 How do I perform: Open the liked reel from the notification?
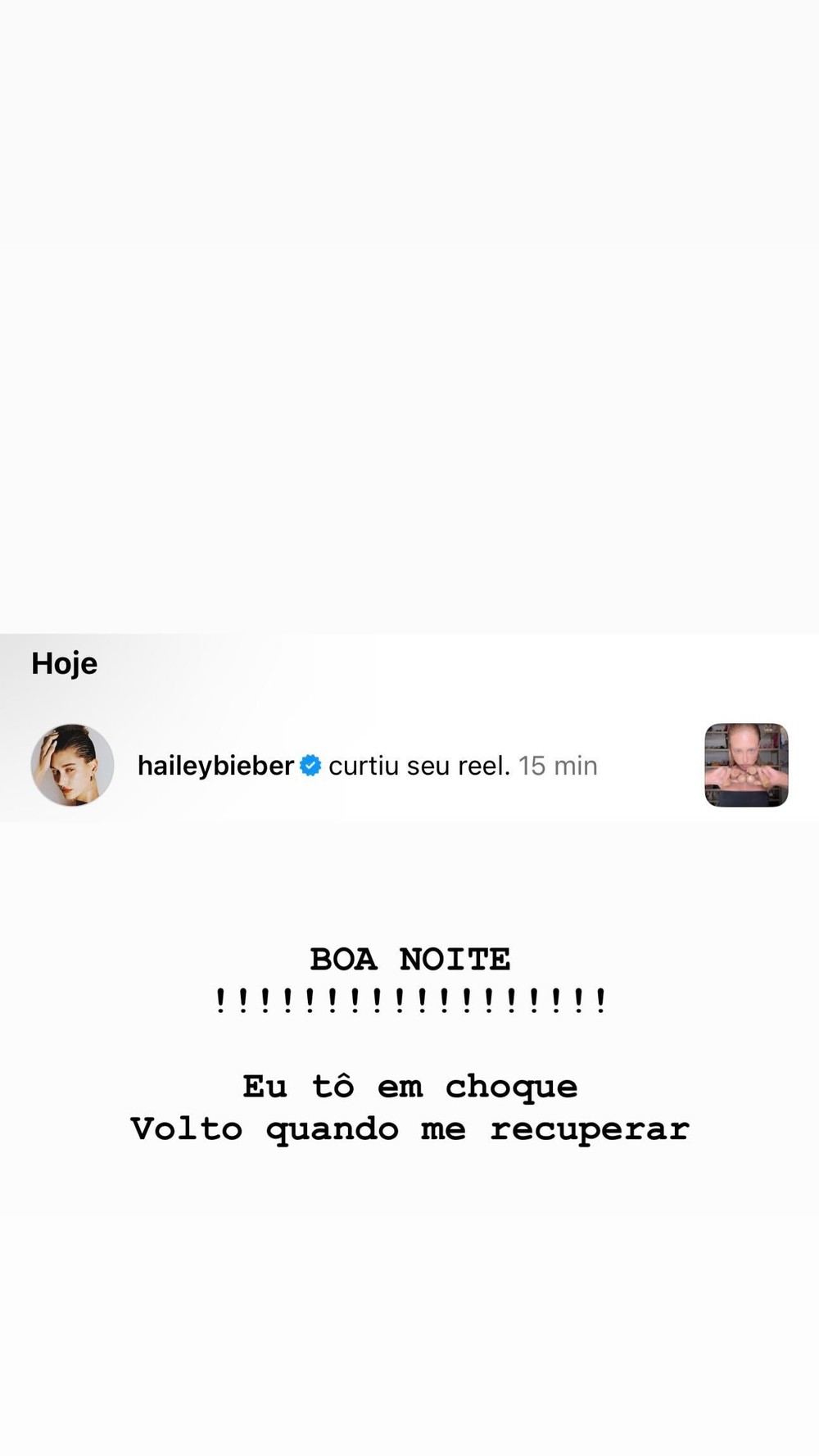coord(745,766)
